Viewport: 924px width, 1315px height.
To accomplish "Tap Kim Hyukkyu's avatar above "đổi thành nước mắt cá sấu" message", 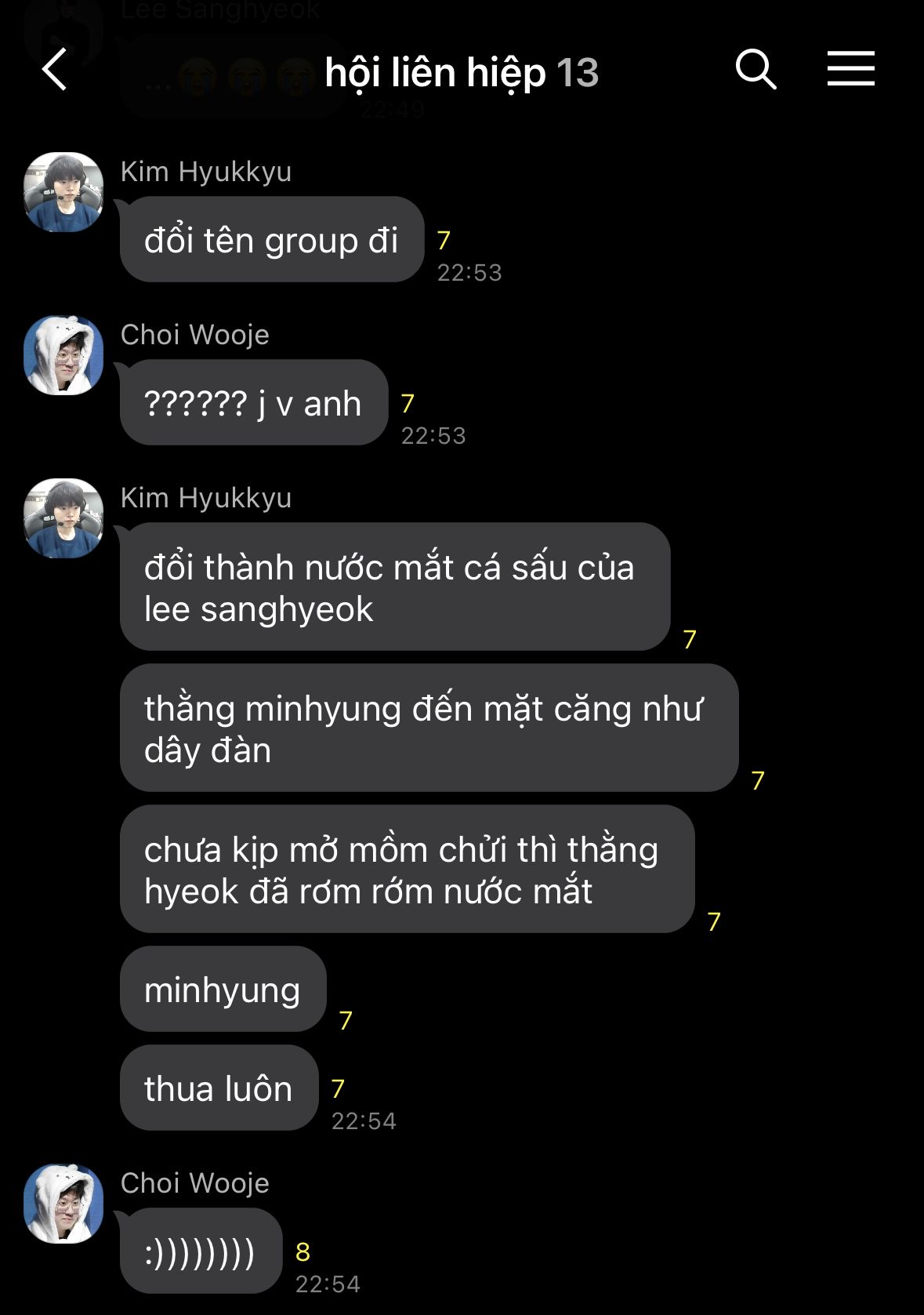I will point(63,518).
